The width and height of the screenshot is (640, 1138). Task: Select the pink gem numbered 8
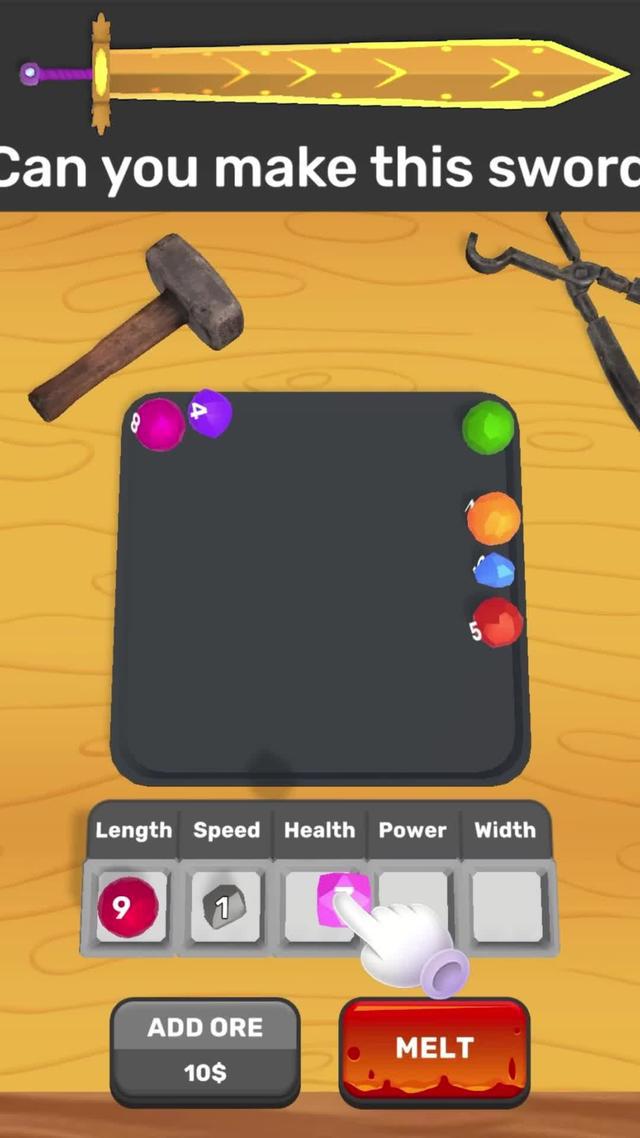[x=159, y=424]
